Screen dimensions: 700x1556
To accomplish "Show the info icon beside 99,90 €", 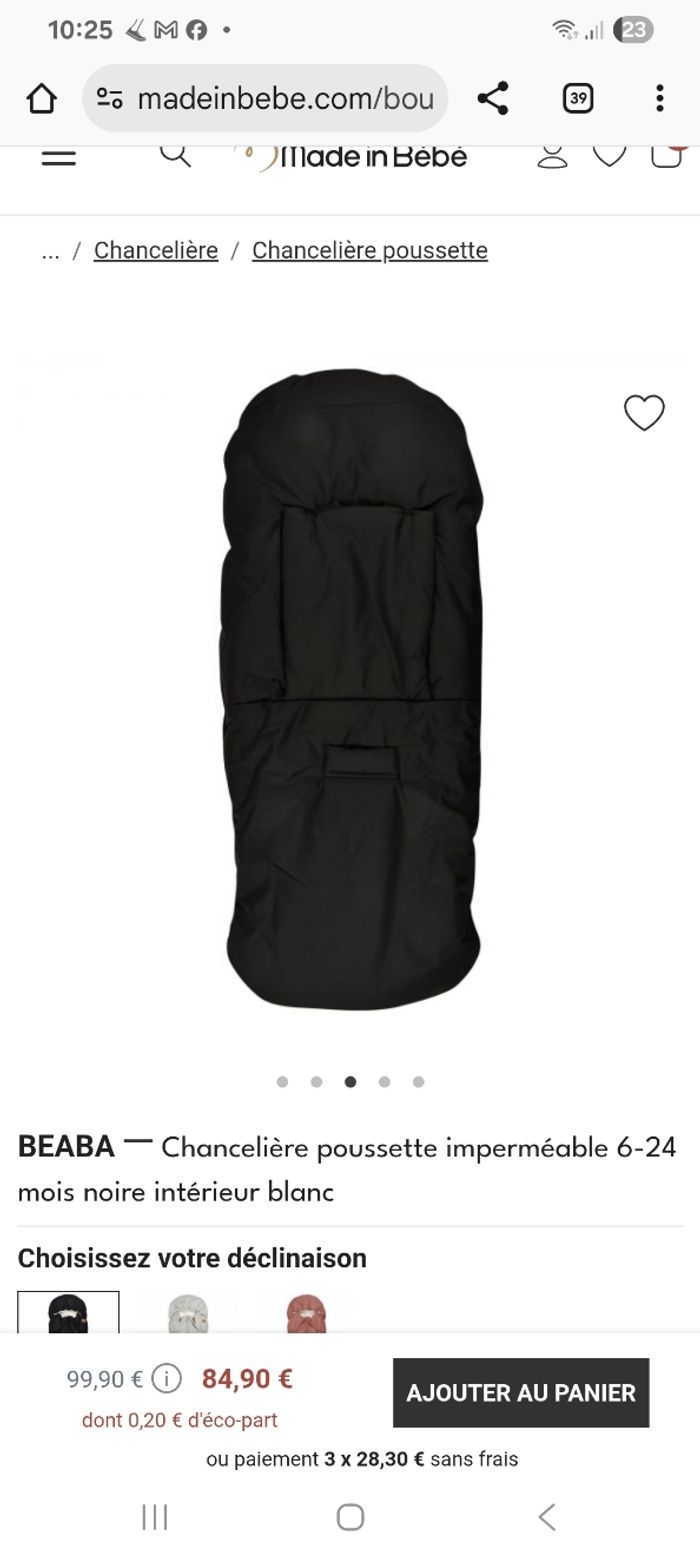I will [x=166, y=1379].
